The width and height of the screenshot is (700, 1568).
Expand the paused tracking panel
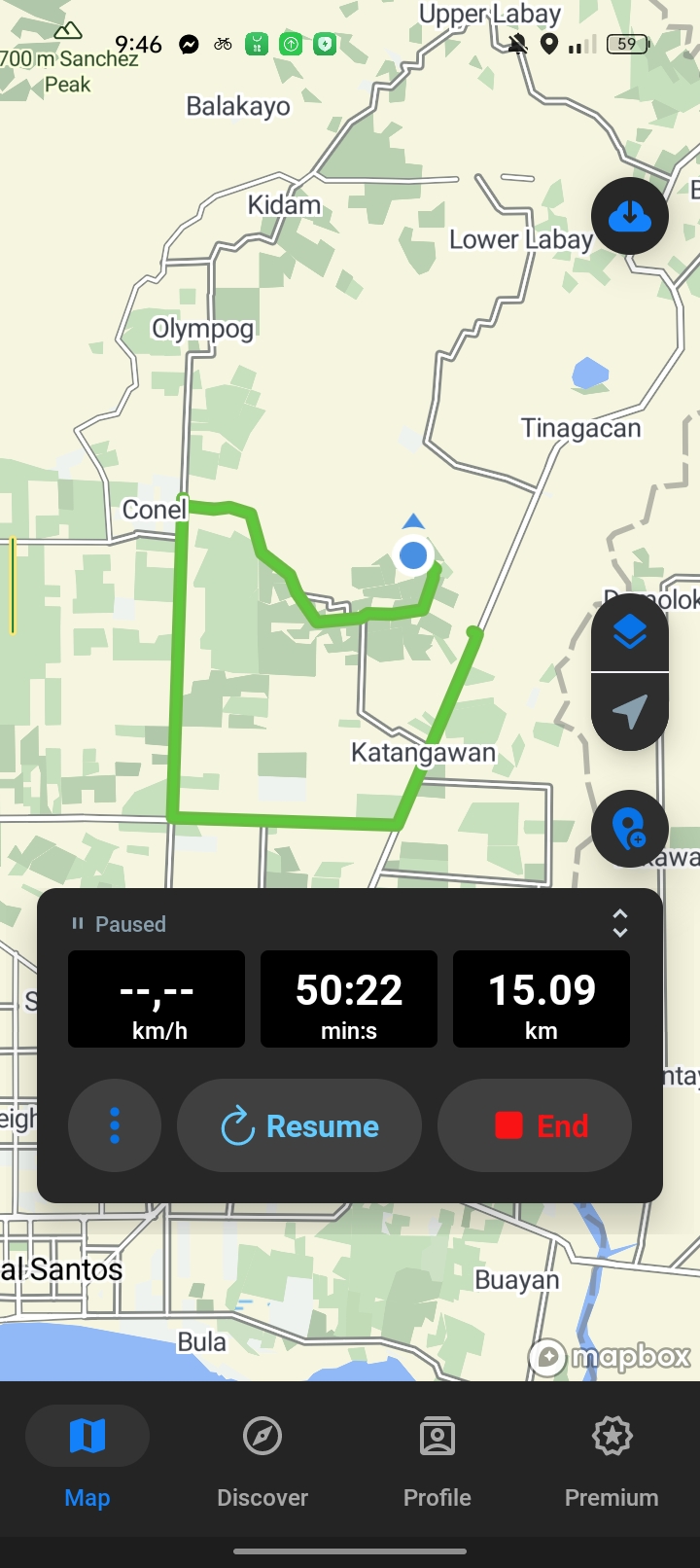619,923
